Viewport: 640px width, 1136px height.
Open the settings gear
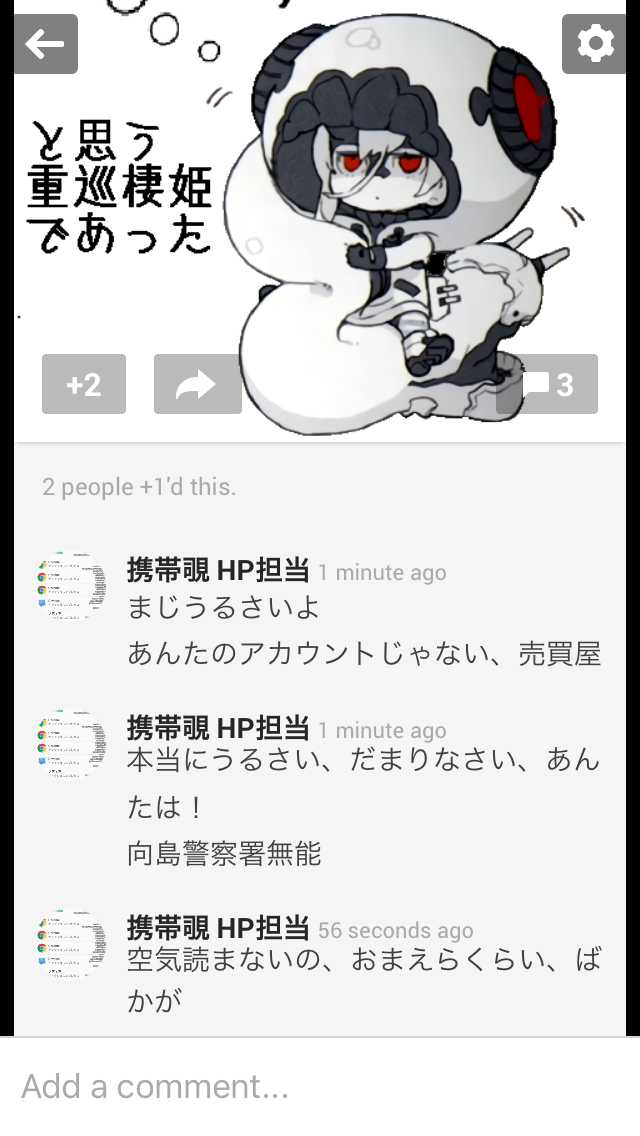coord(594,44)
